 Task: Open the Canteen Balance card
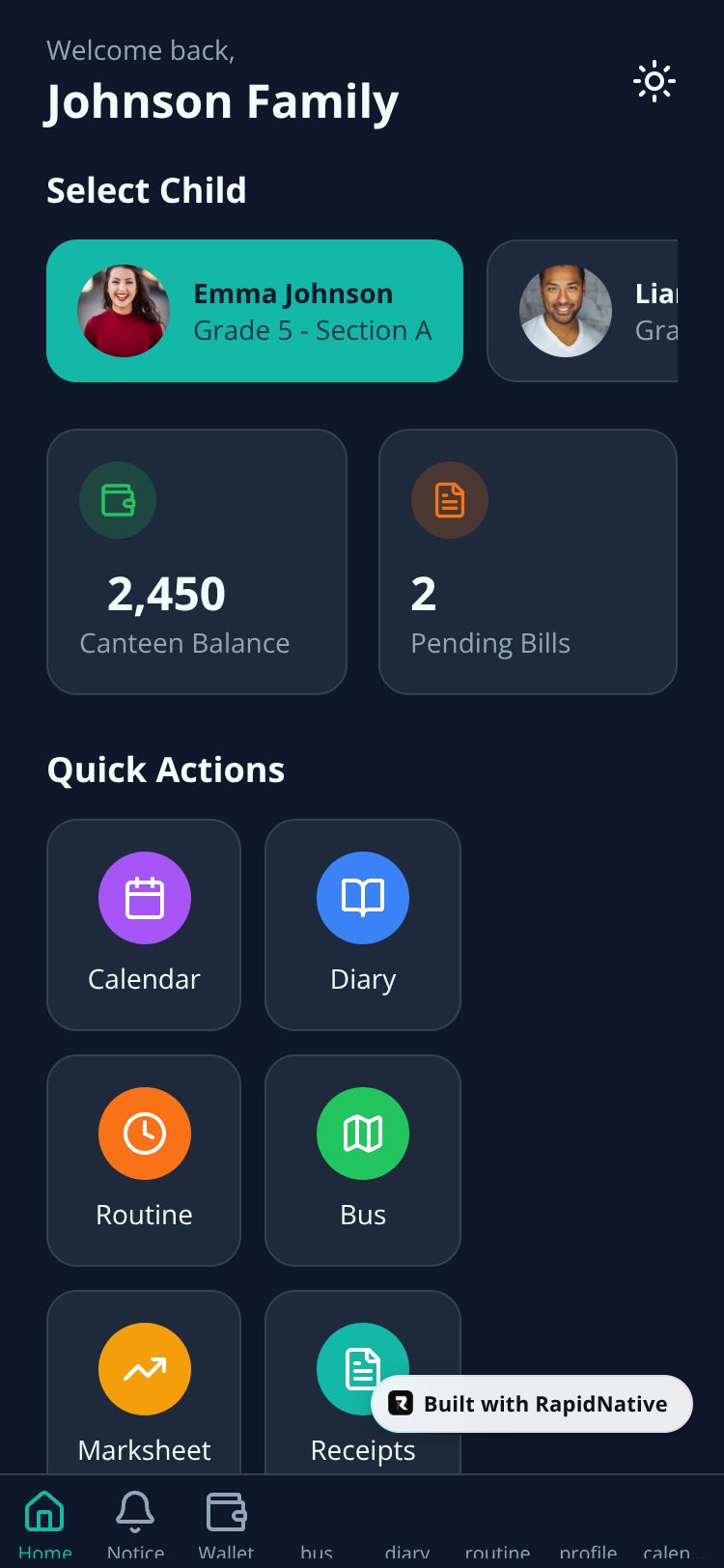coord(197,562)
